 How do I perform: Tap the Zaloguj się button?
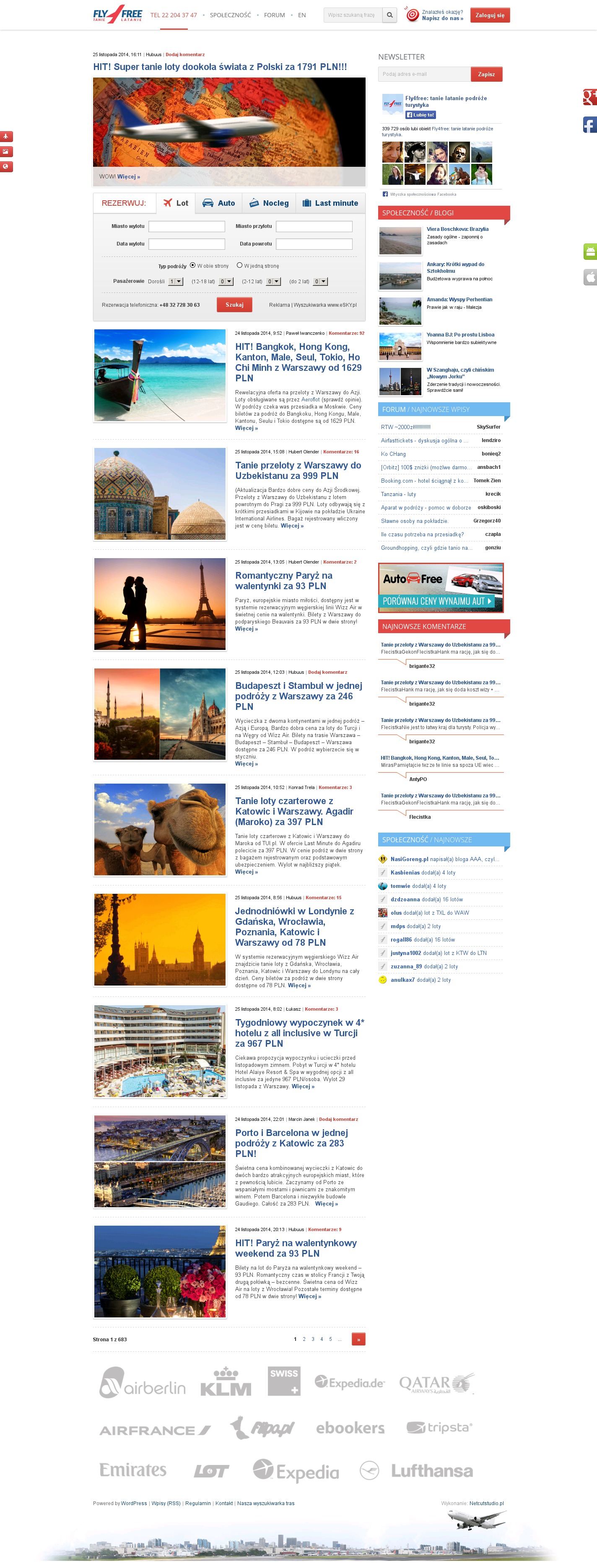point(490,15)
